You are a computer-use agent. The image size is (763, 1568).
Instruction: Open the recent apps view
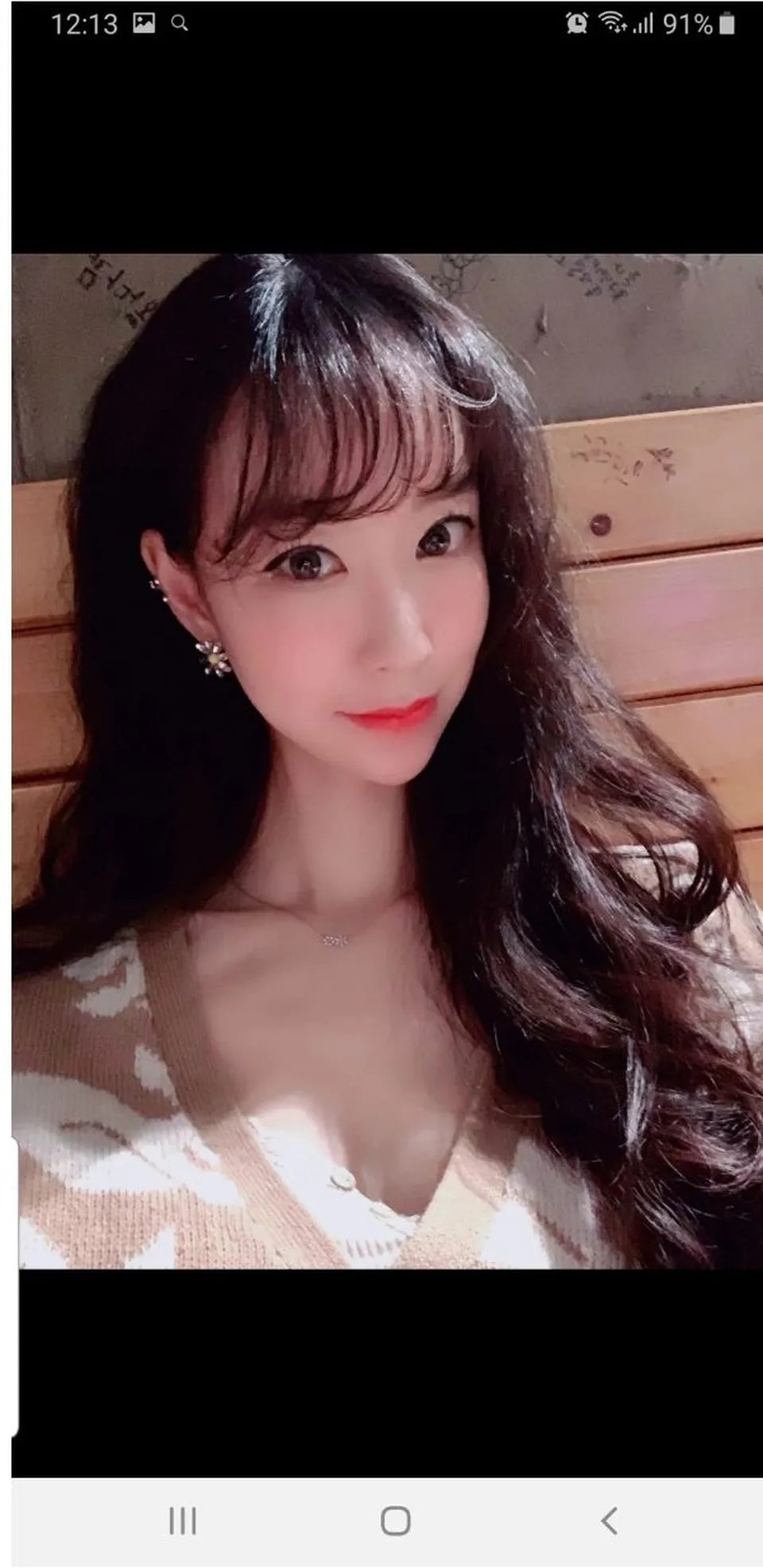182,1520
